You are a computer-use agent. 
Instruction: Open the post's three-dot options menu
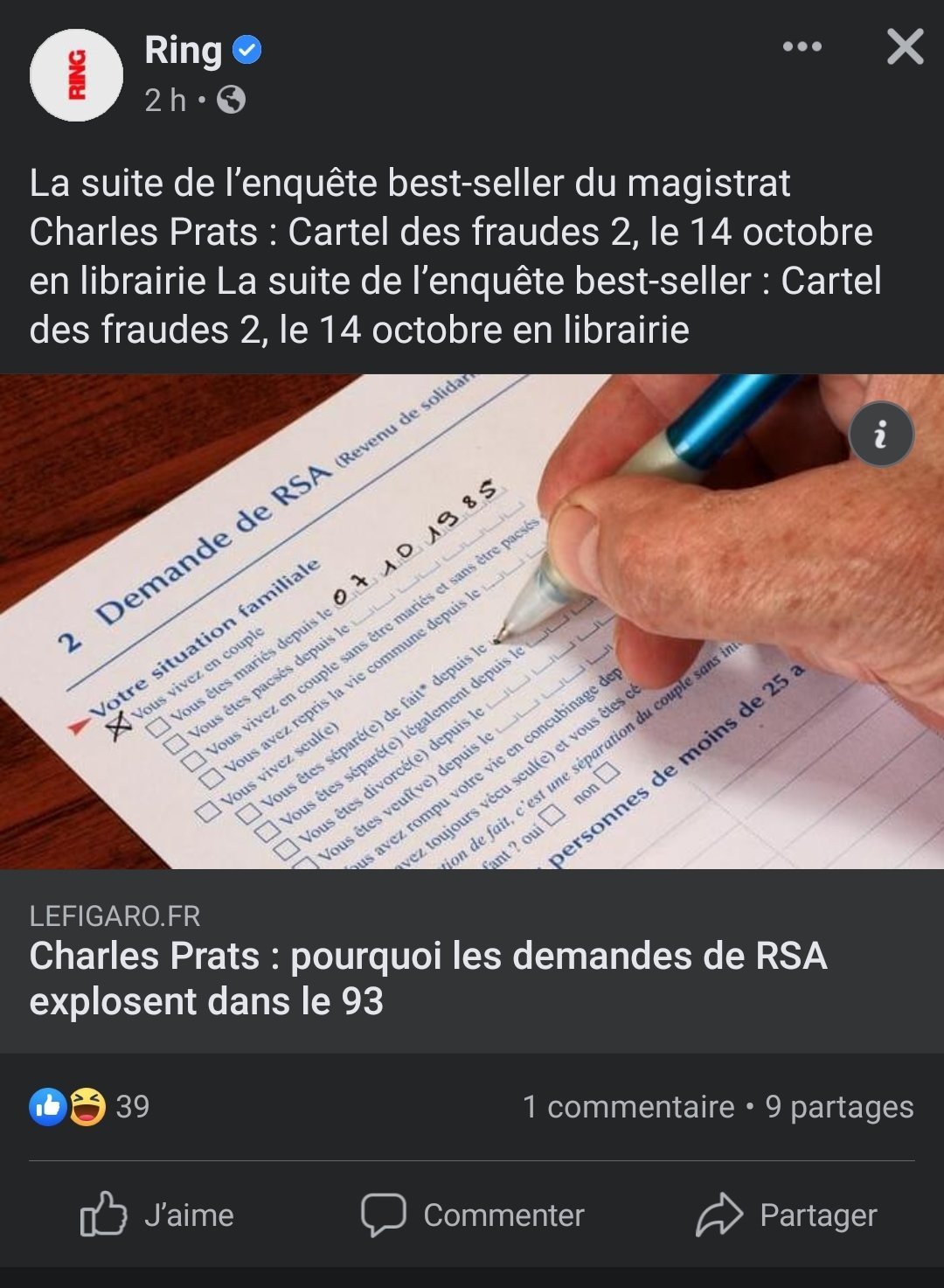(802, 46)
